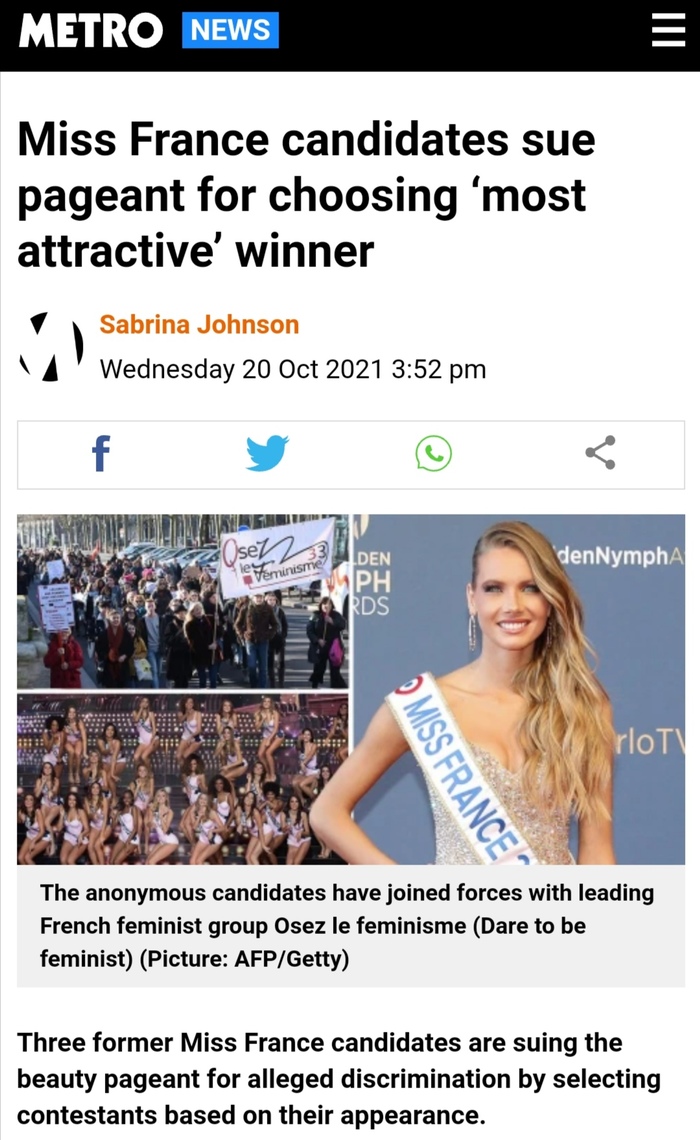
Task: Open more share options
Action: point(600,454)
